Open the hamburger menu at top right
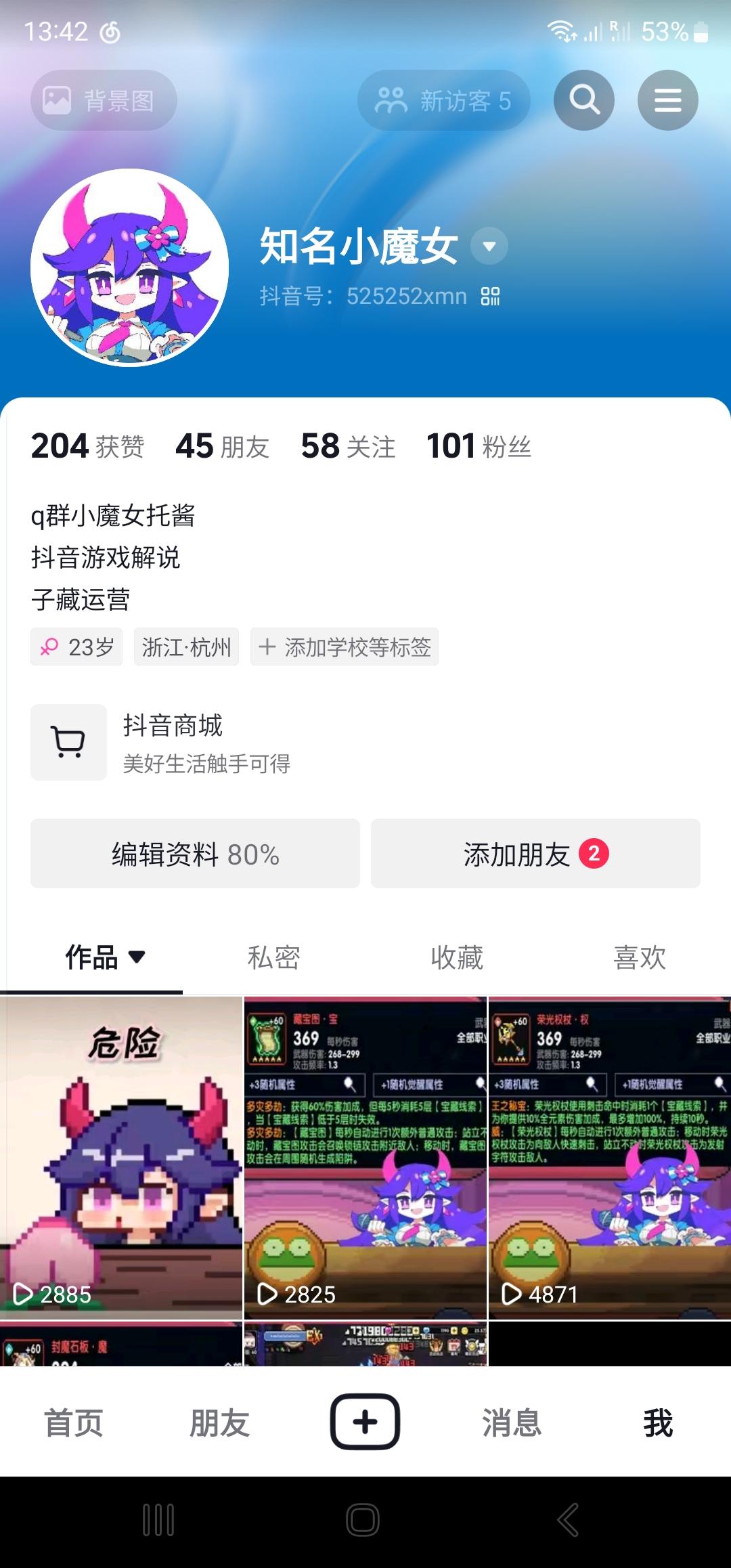Screen dimensions: 731x1568 (669, 100)
